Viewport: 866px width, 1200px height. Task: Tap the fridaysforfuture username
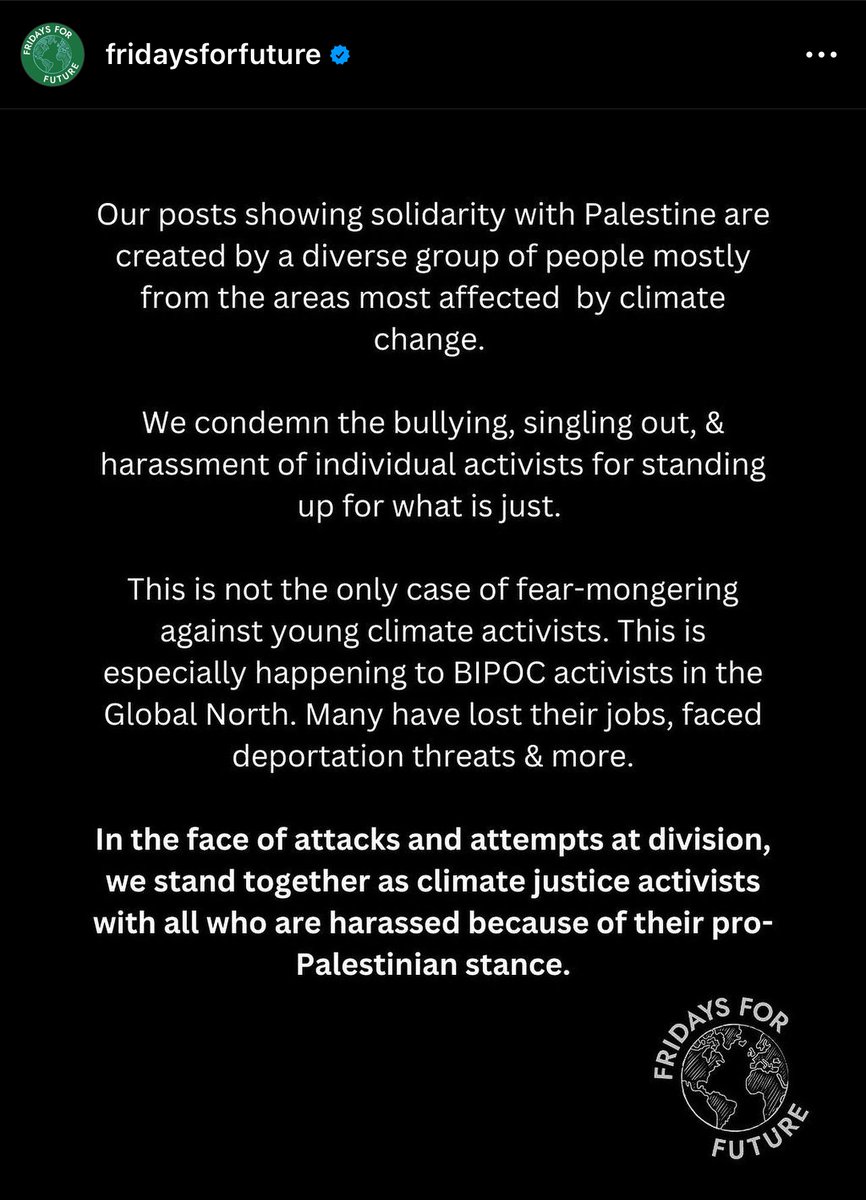[x=212, y=55]
